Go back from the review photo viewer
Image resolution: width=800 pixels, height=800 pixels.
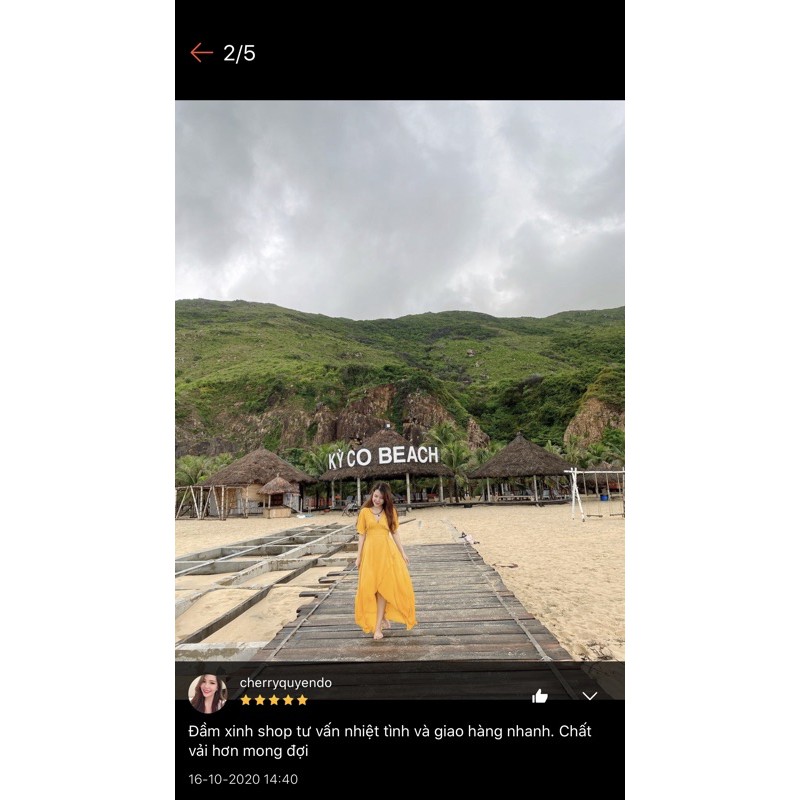202,53
